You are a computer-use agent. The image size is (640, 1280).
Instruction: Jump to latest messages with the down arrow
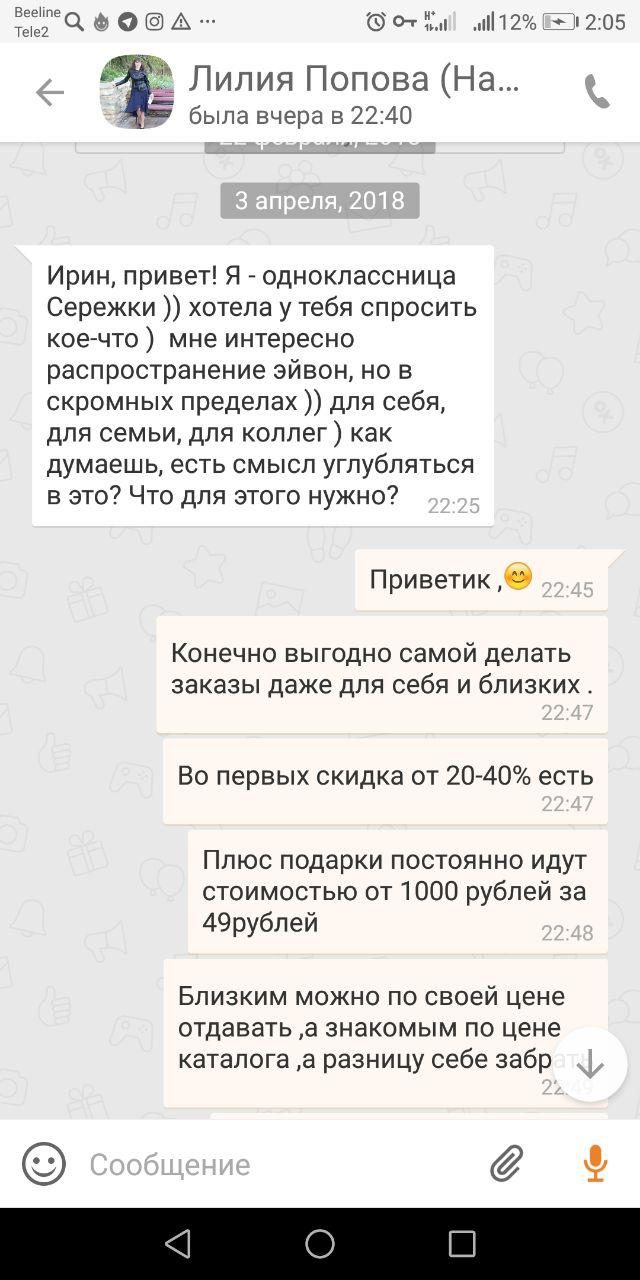(590, 1065)
